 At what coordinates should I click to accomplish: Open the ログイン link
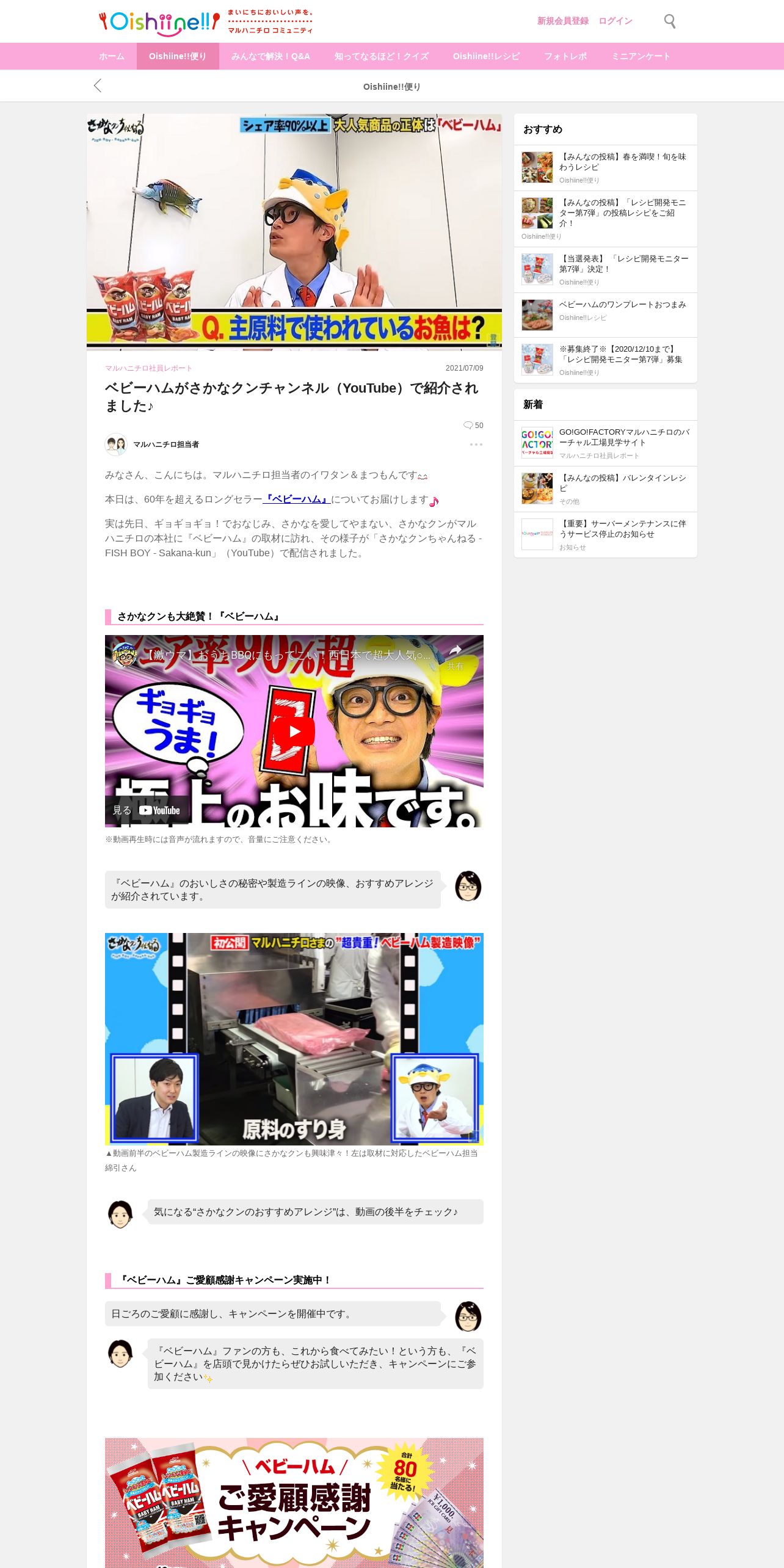615,21
